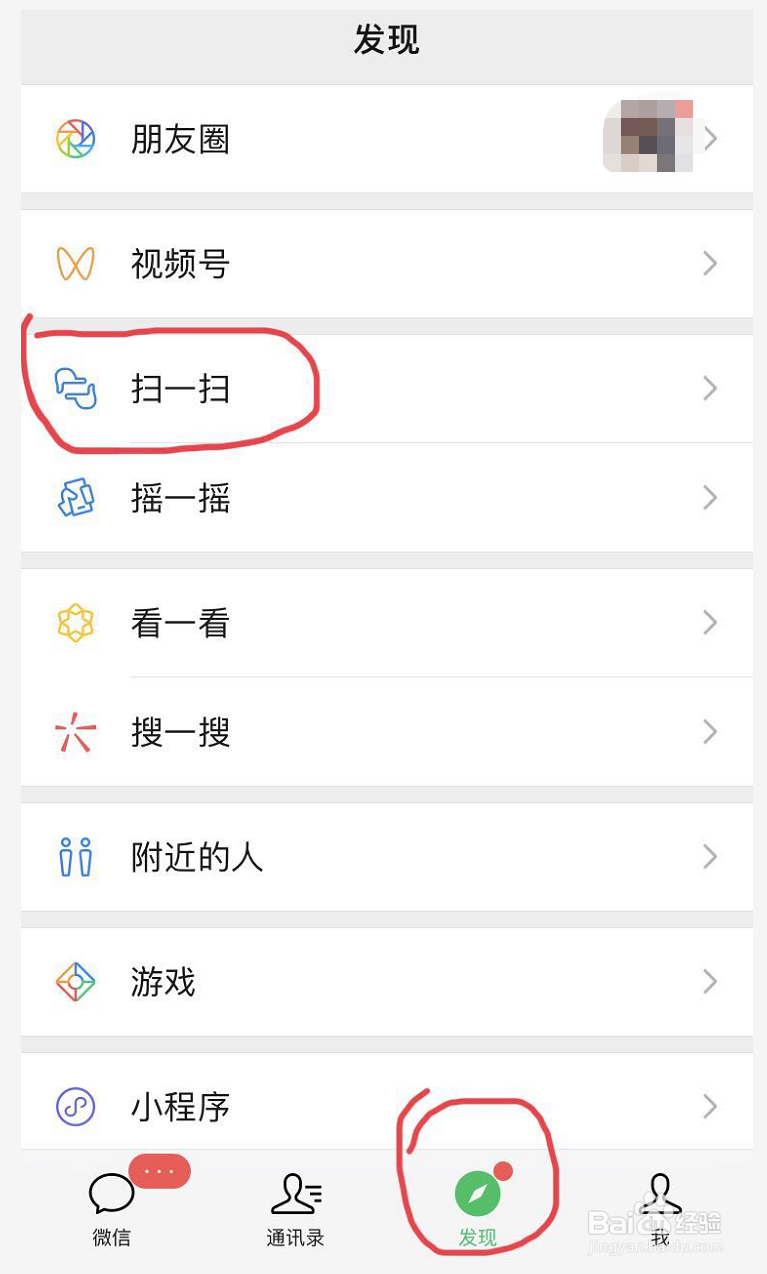Select the Channels (视频号) icon
The width and height of the screenshot is (767, 1274).
(75, 263)
